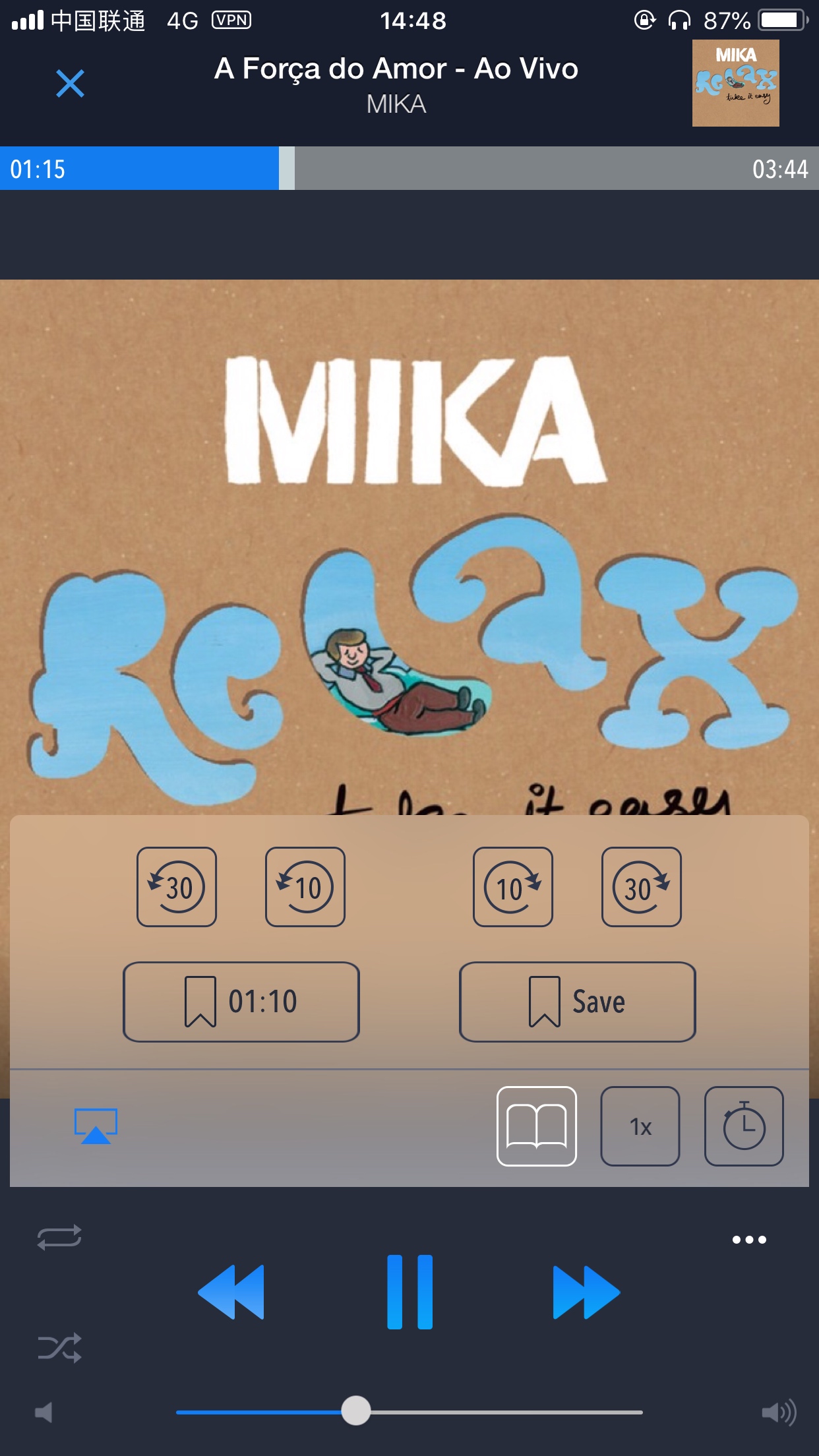Skip forward 10 seconds
This screenshot has width=819, height=1456.
pyautogui.click(x=513, y=887)
